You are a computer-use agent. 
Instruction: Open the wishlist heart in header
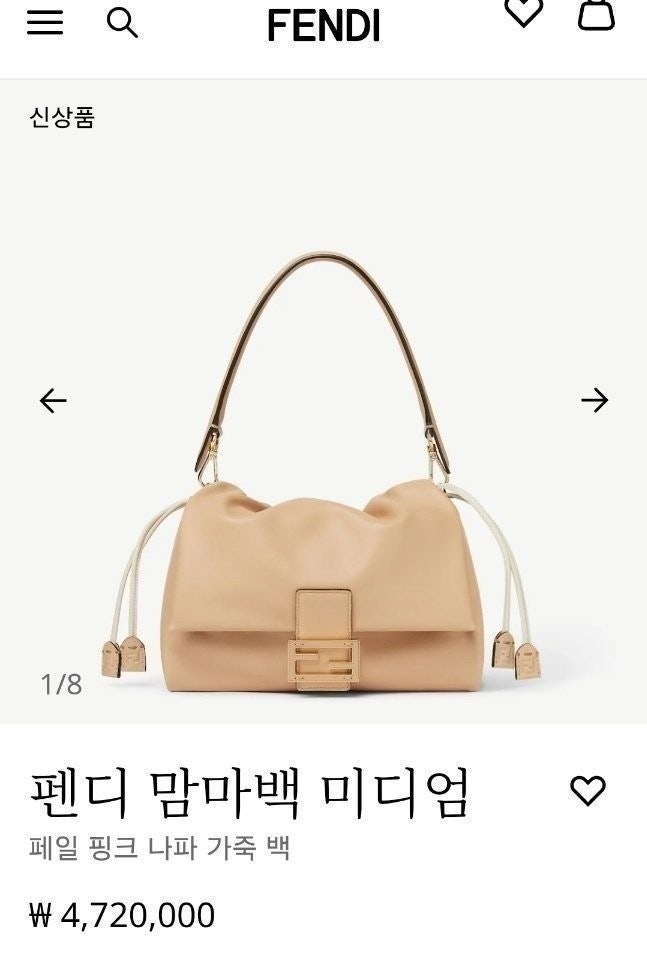click(523, 12)
